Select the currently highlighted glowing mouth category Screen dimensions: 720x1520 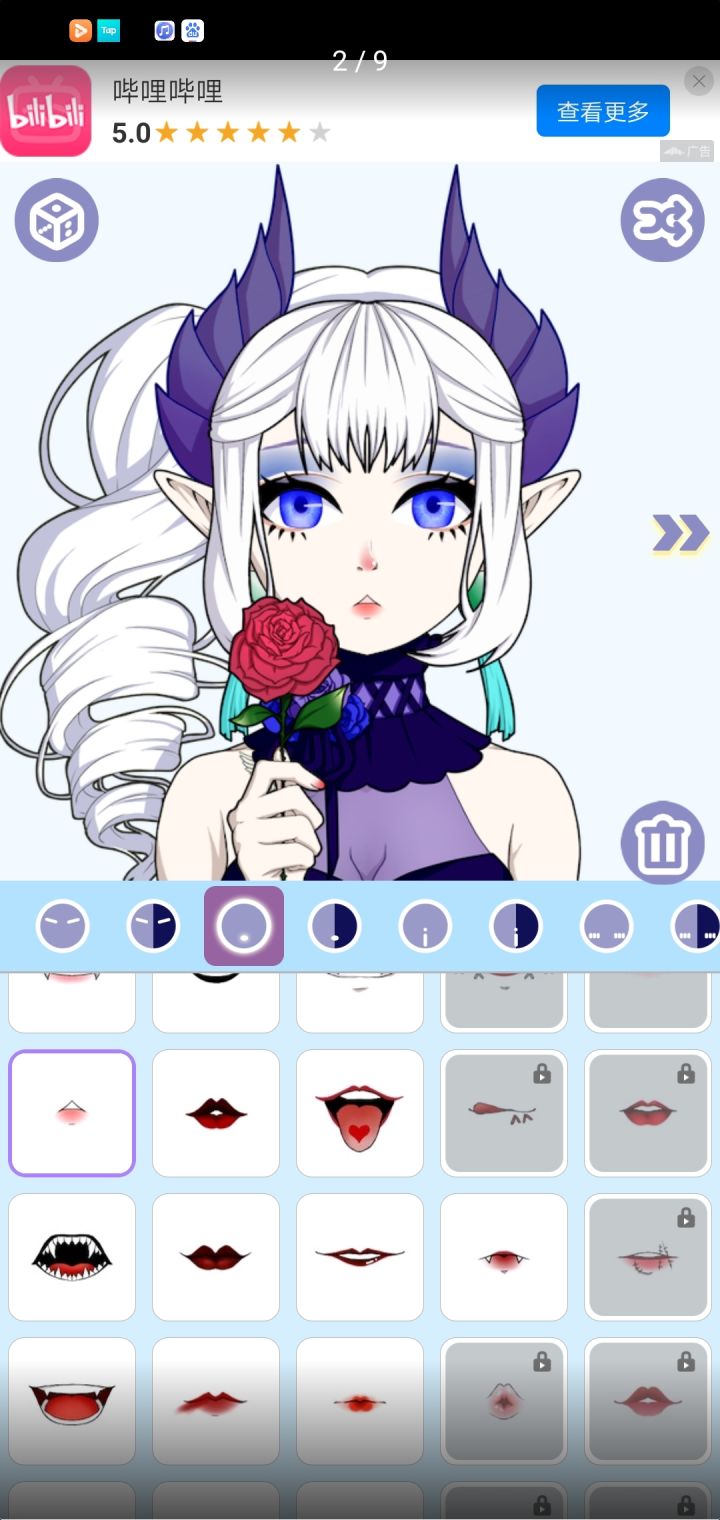(x=243, y=925)
